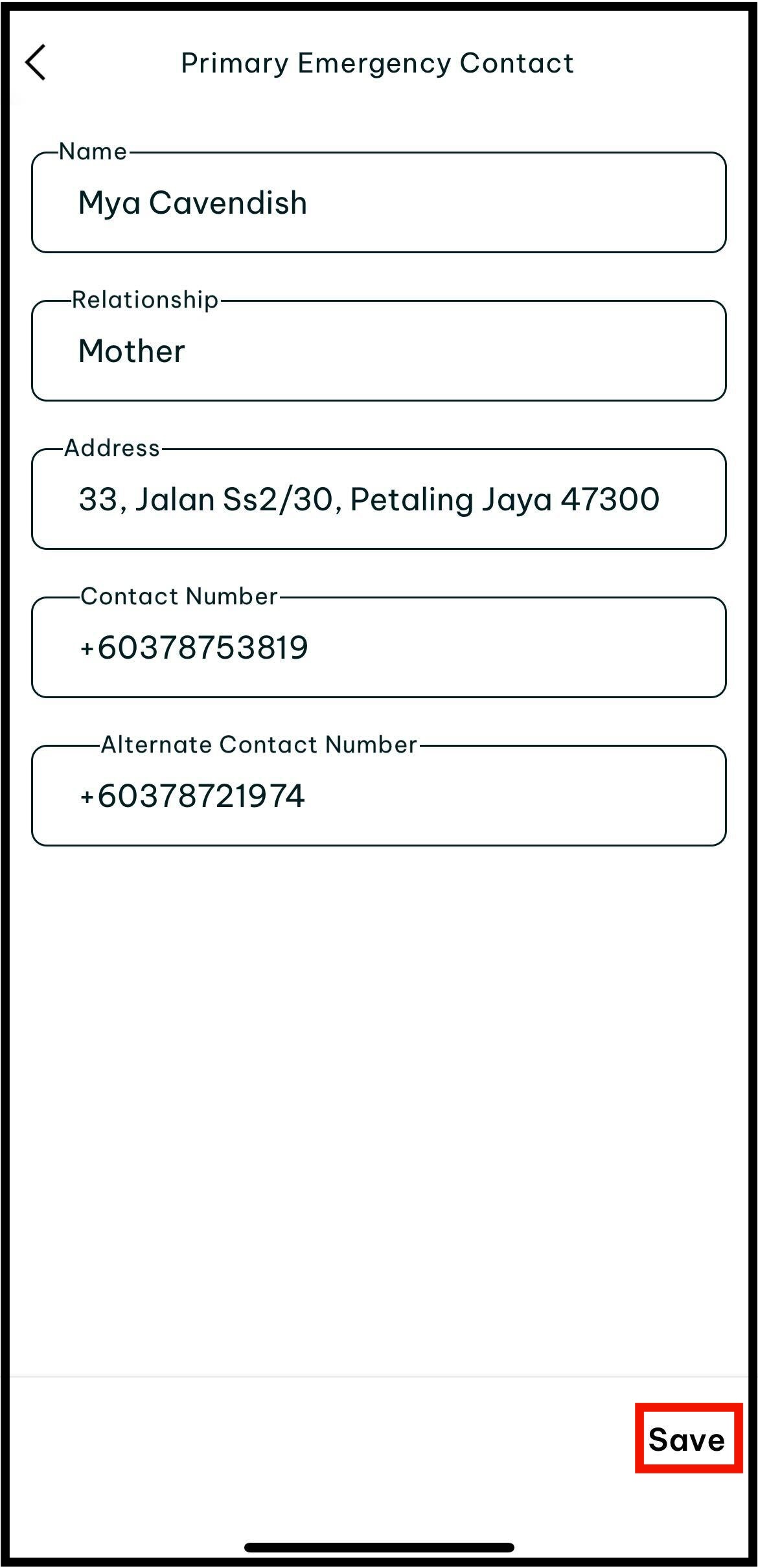Focus the Contact Number field
Image resolution: width=758 pixels, height=1568 pixels.
coord(378,648)
